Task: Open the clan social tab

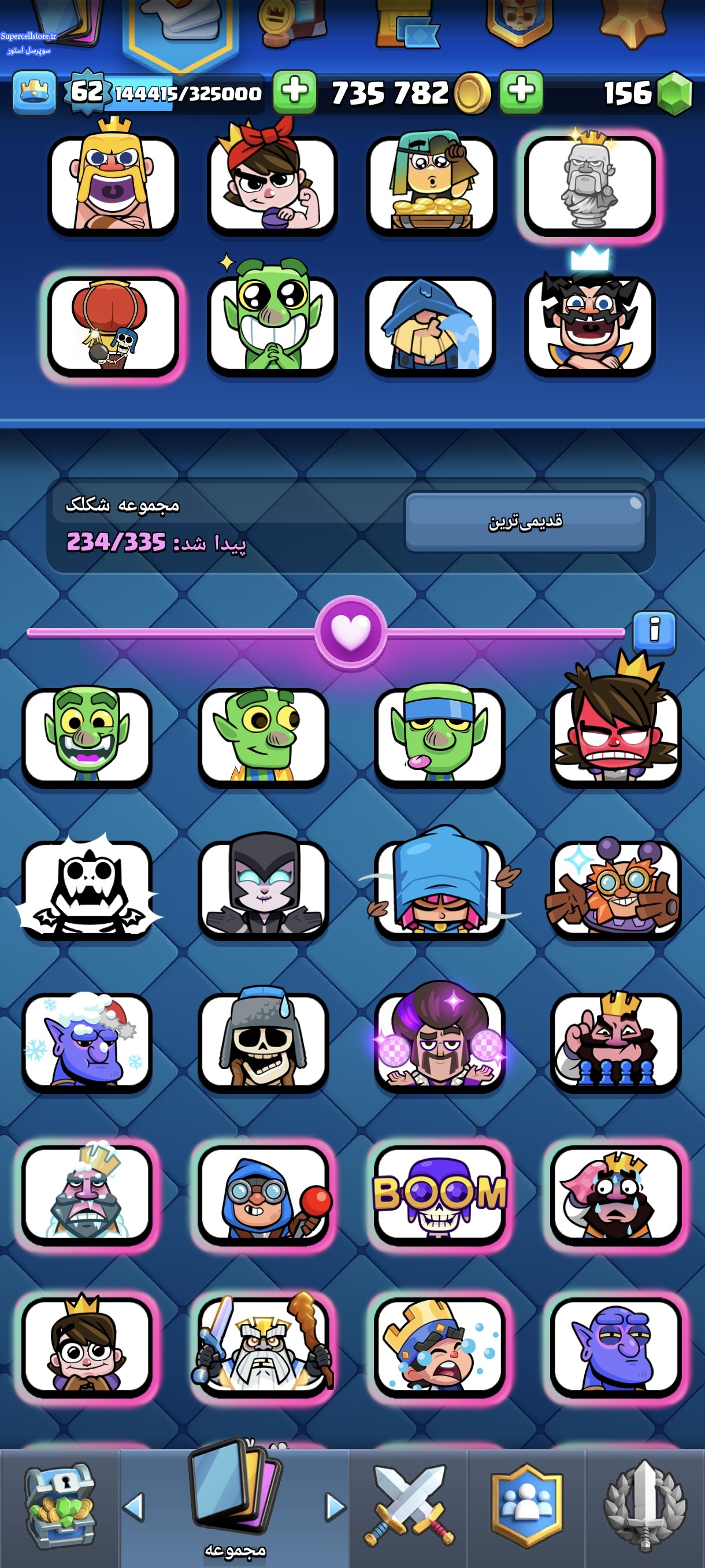Action: [526, 1506]
